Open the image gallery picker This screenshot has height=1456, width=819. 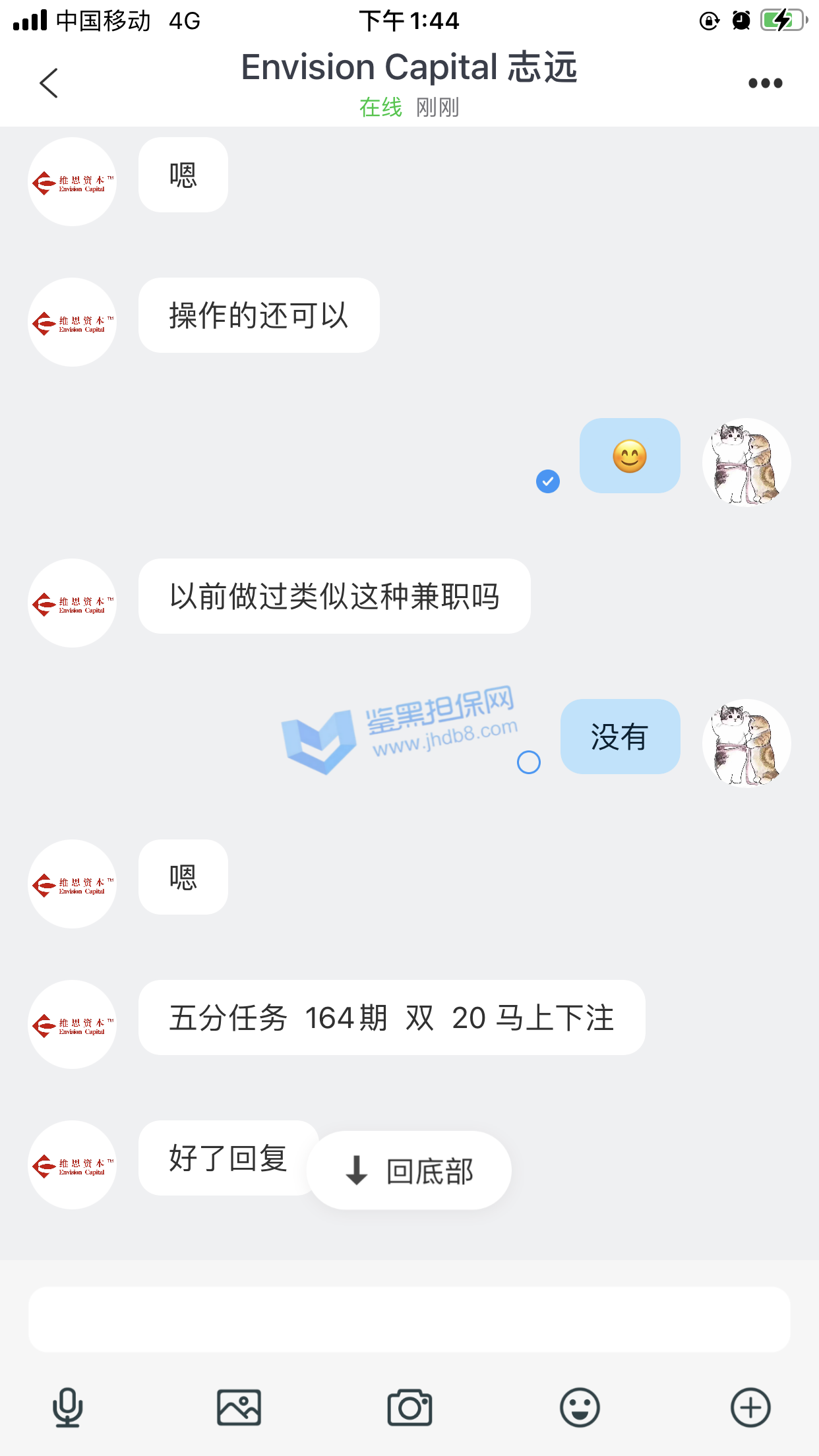tap(239, 1408)
